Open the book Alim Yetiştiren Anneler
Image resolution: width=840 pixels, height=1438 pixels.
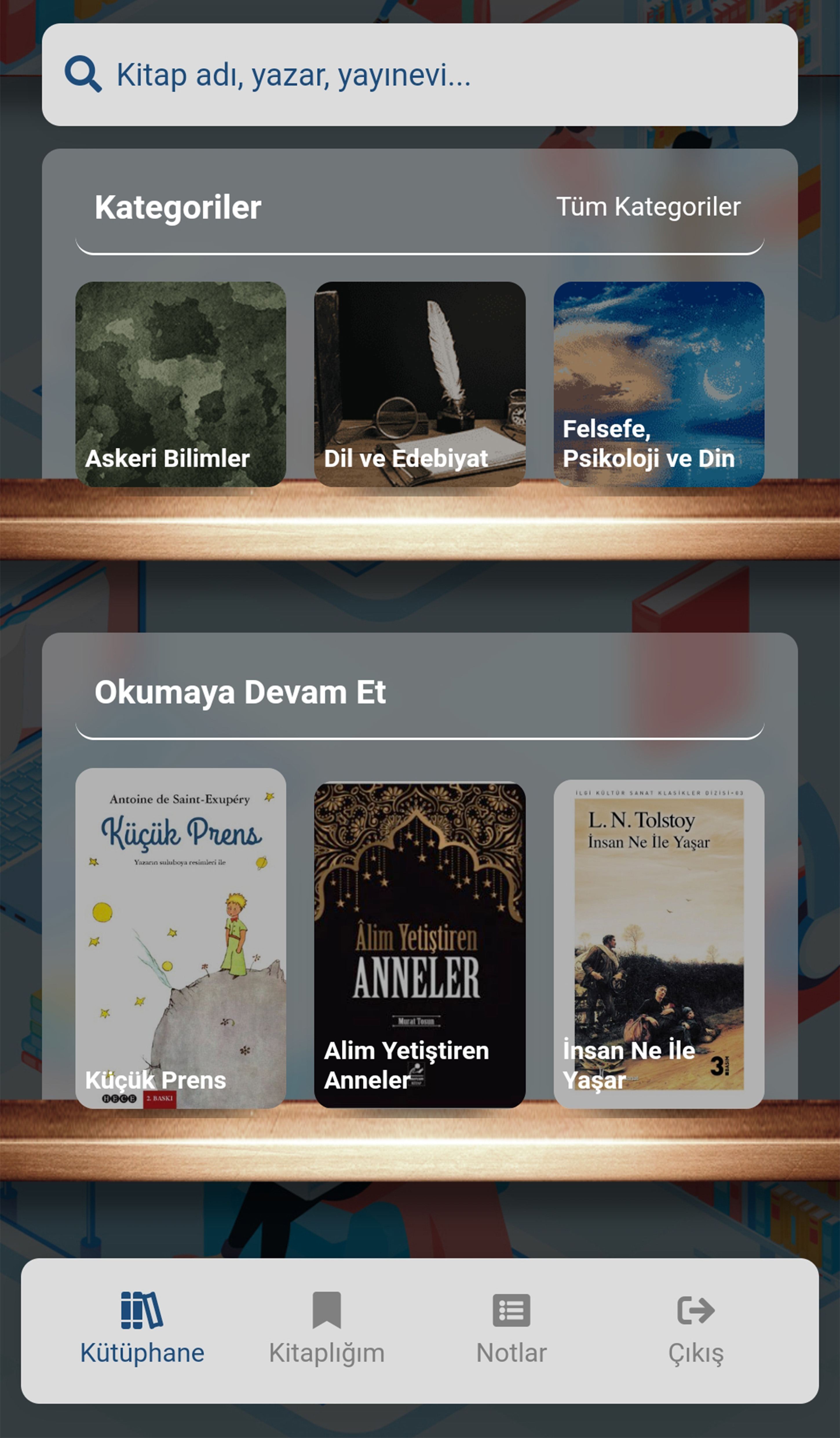[x=420, y=944]
